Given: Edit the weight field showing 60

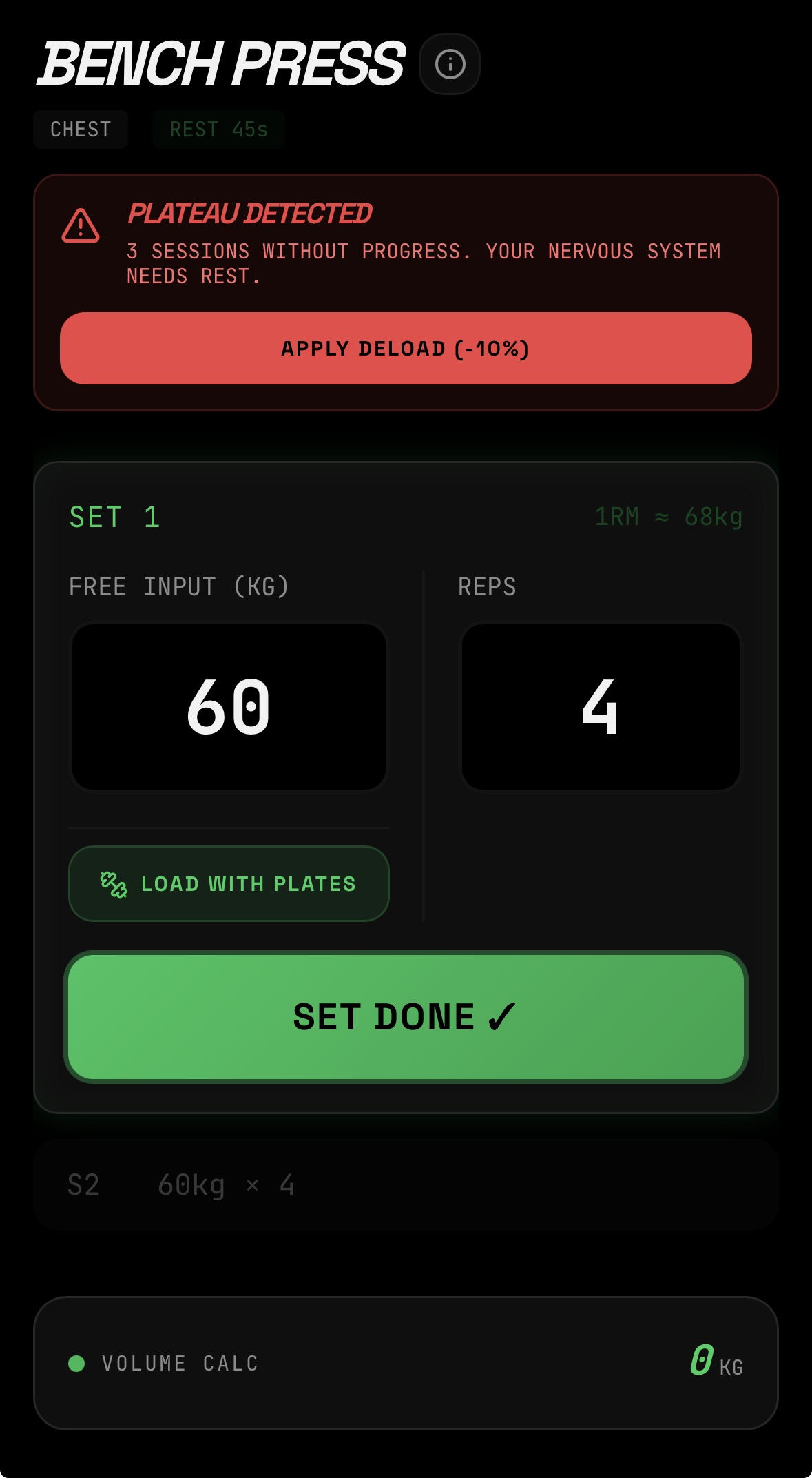Looking at the screenshot, I should point(229,707).
